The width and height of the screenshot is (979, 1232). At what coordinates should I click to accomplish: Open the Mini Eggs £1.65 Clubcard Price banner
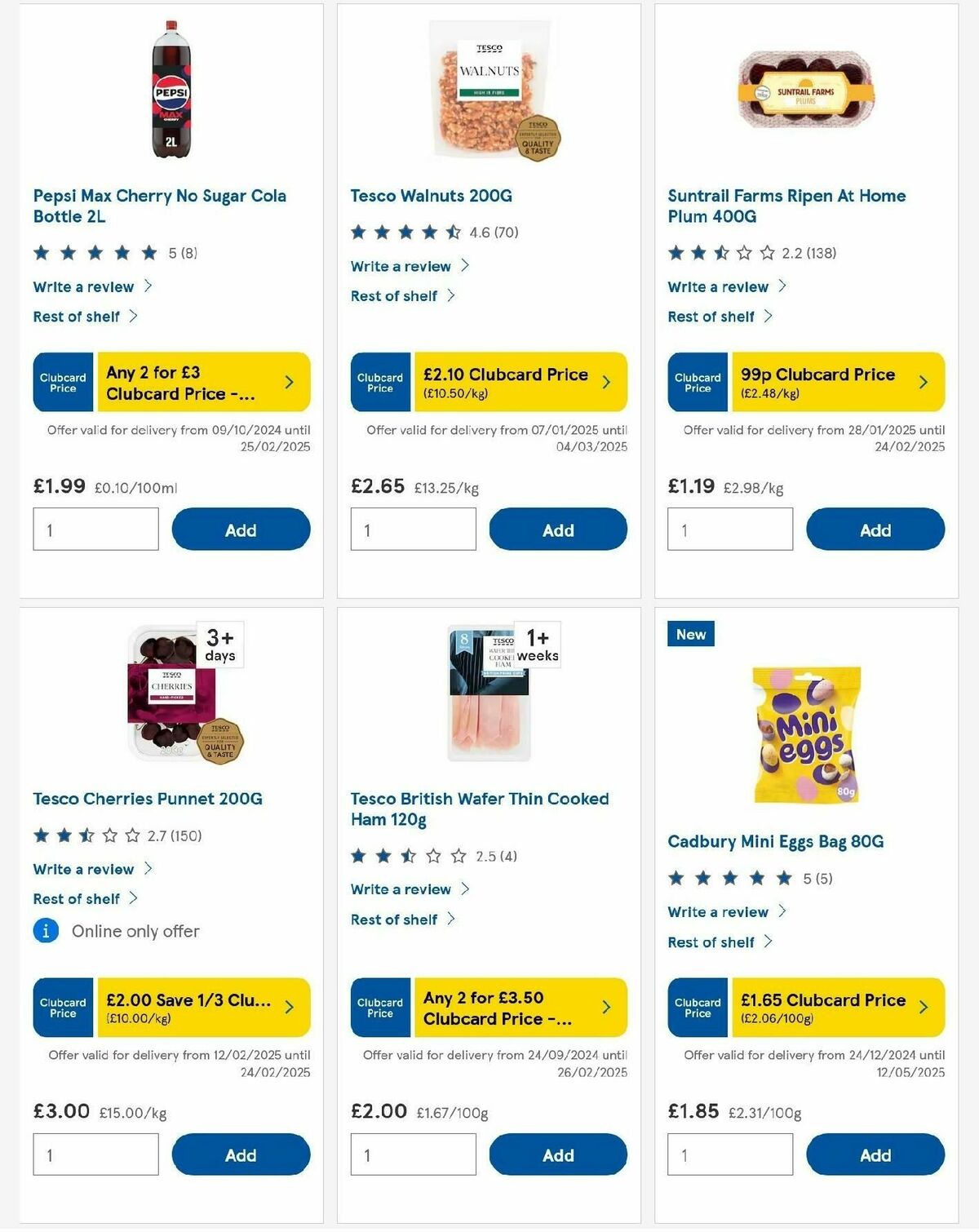click(x=832, y=1008)
